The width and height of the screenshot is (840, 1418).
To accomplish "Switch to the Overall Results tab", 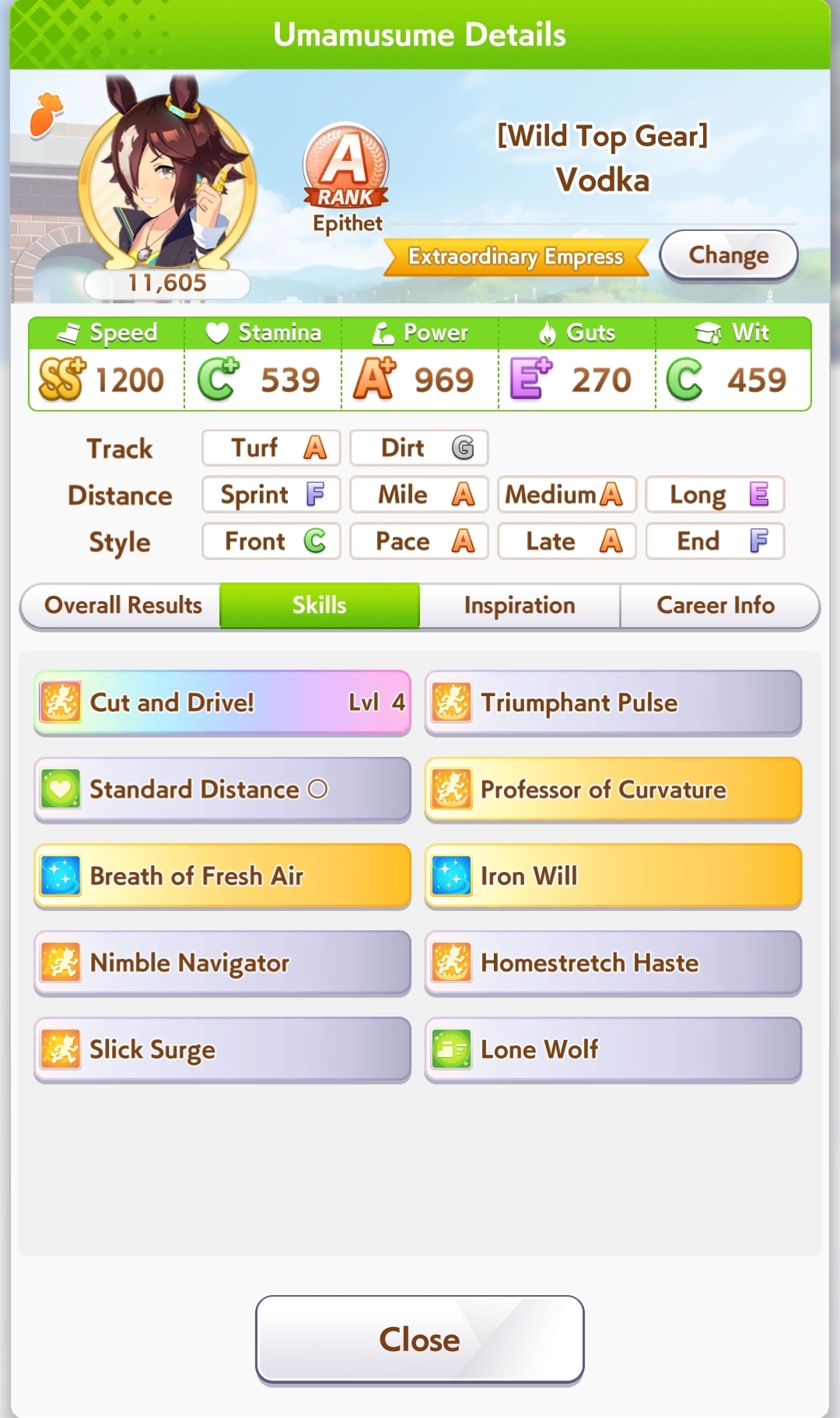I will 123,605.
